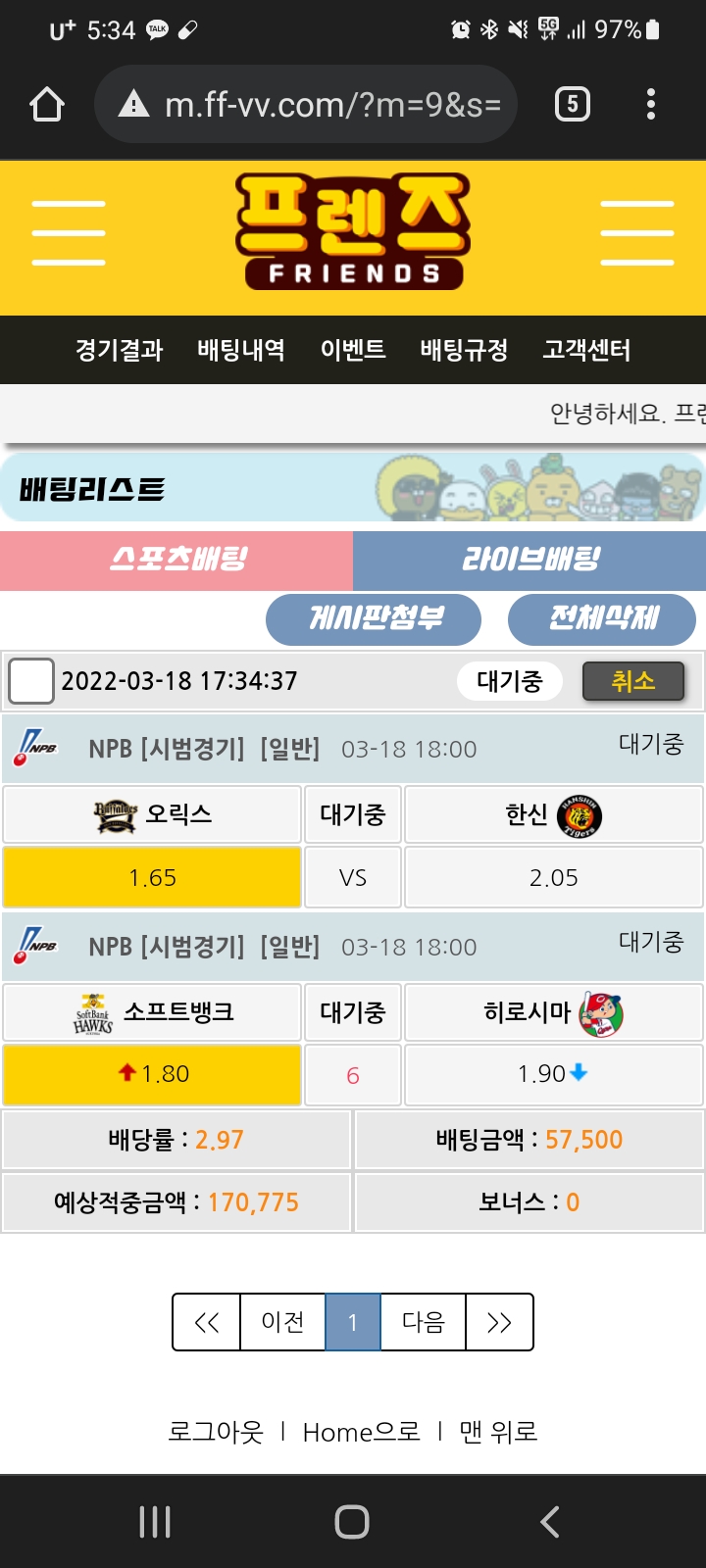
Task: Tap Home으로 link
Action: click(x=361, y=1432)
